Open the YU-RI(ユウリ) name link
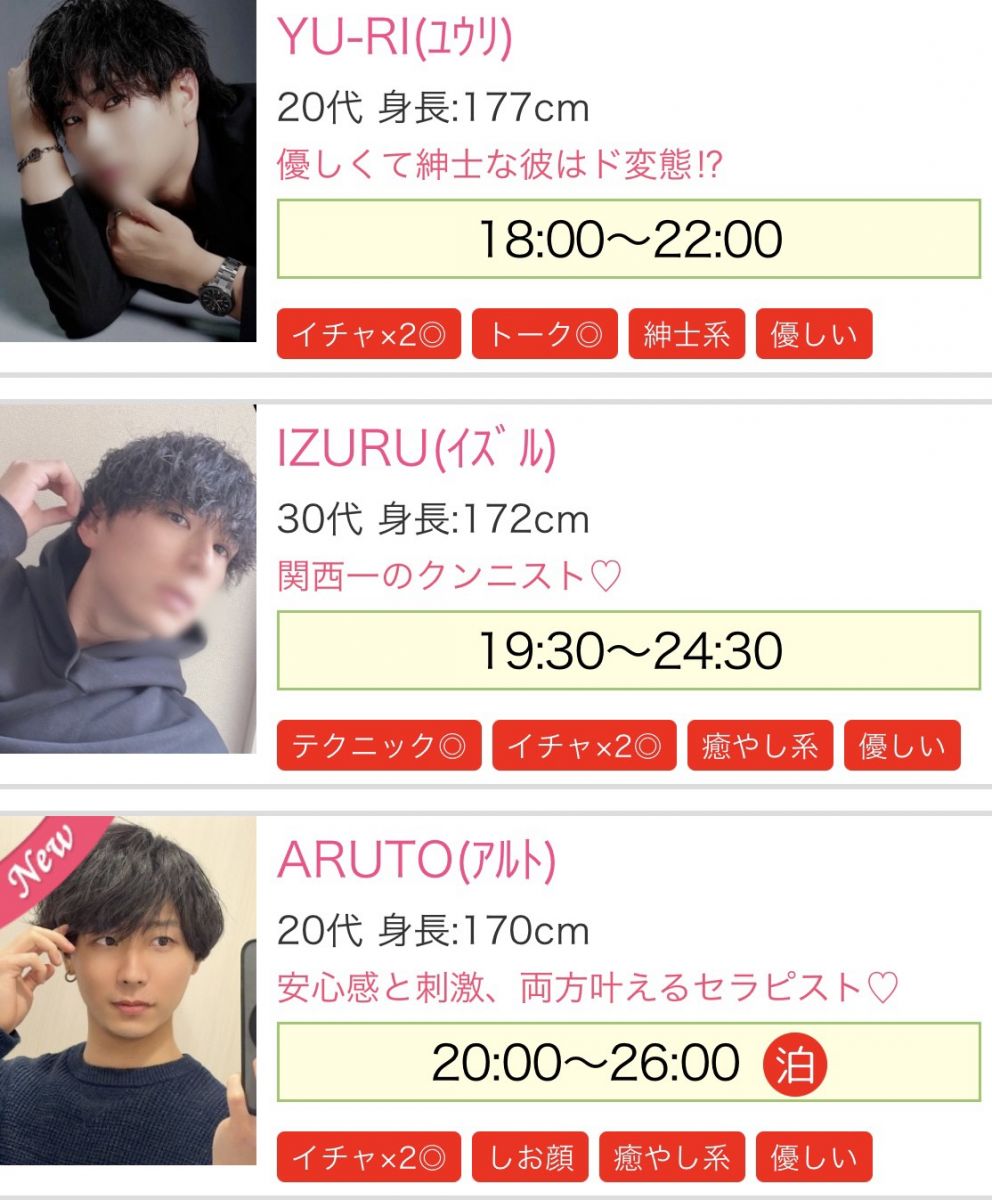The image size is (992, 1200). [394, 39]
